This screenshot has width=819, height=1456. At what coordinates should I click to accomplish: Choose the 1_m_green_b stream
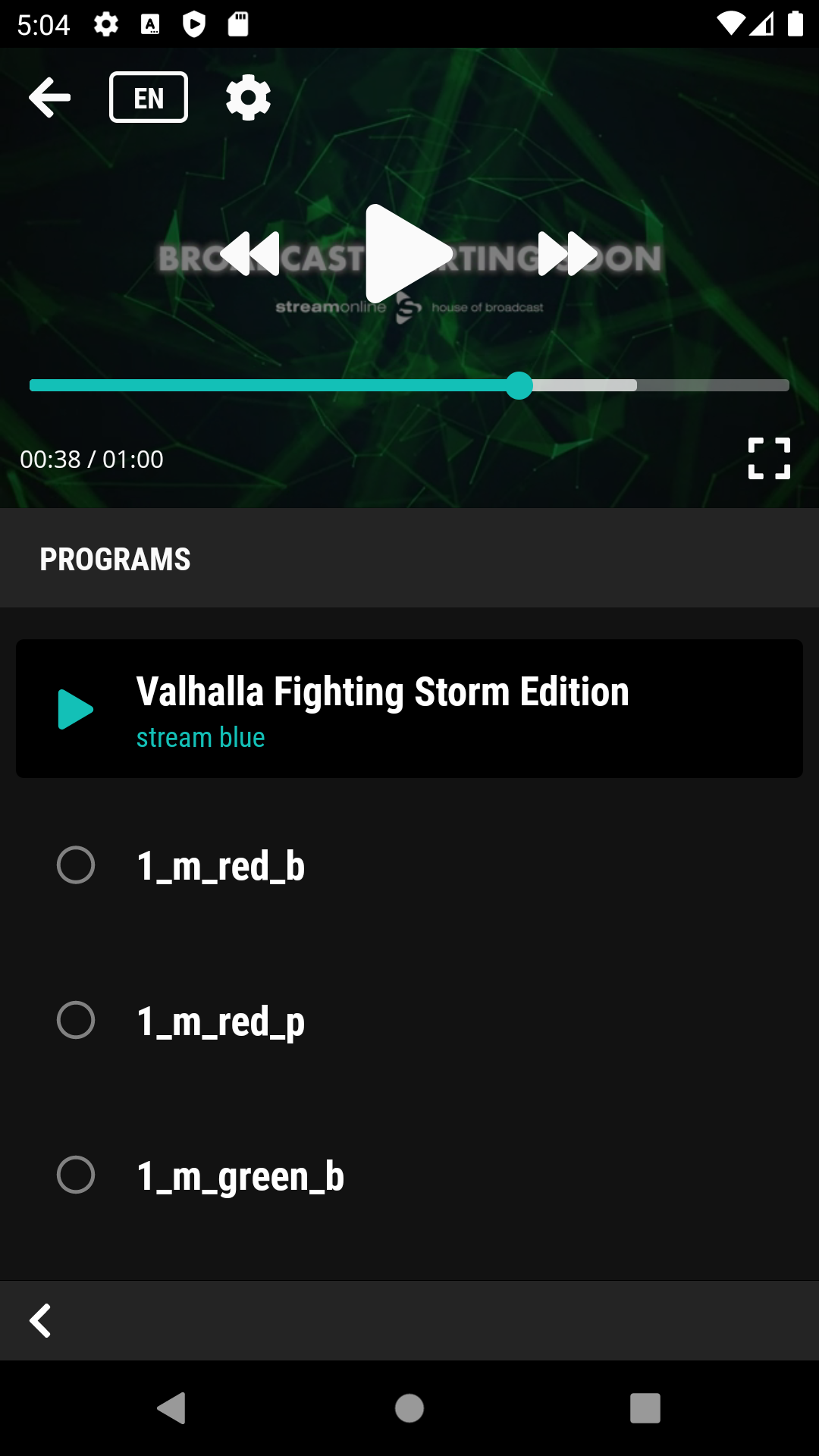pos(409,1175)
